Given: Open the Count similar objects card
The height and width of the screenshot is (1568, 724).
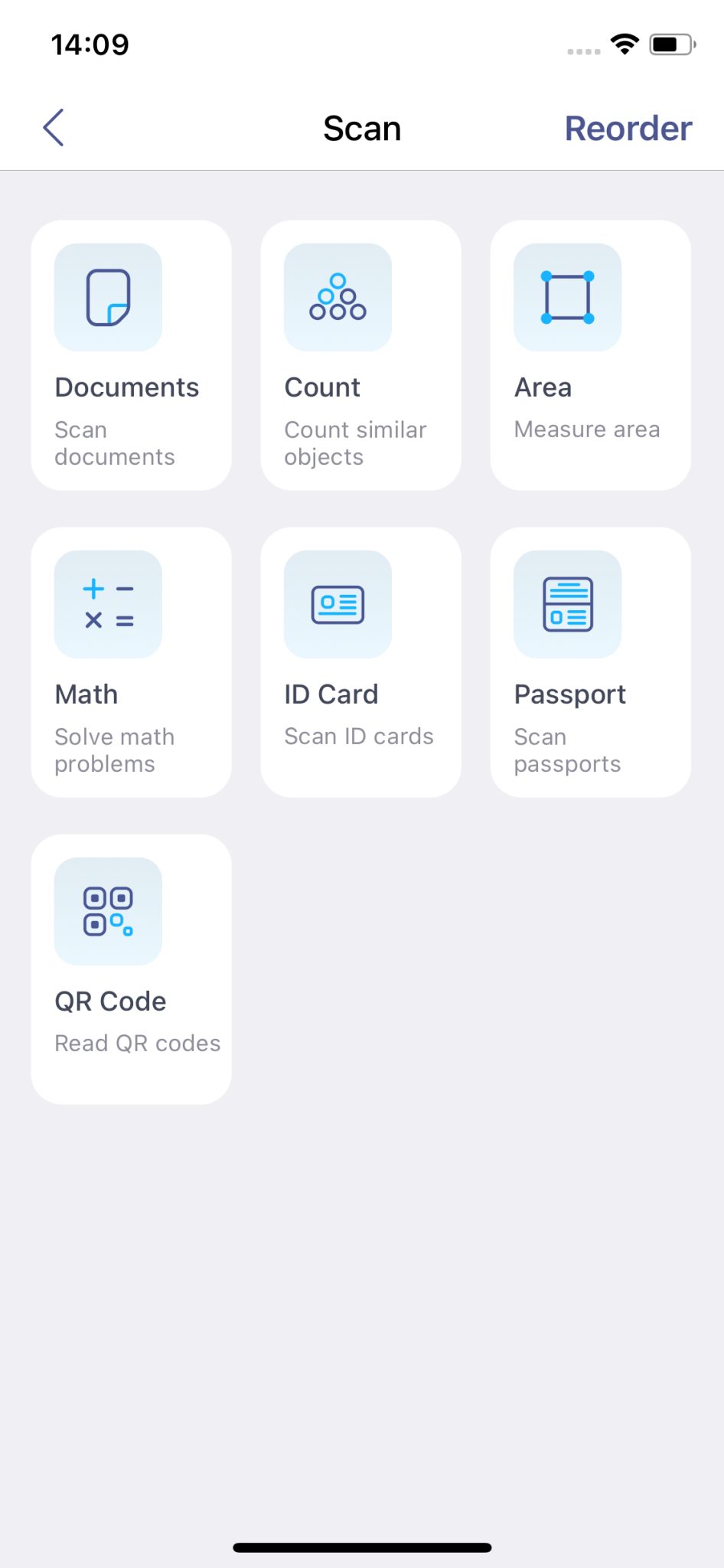Looking at the screenshot, I should pyautogui.click(x=360, y=354).
